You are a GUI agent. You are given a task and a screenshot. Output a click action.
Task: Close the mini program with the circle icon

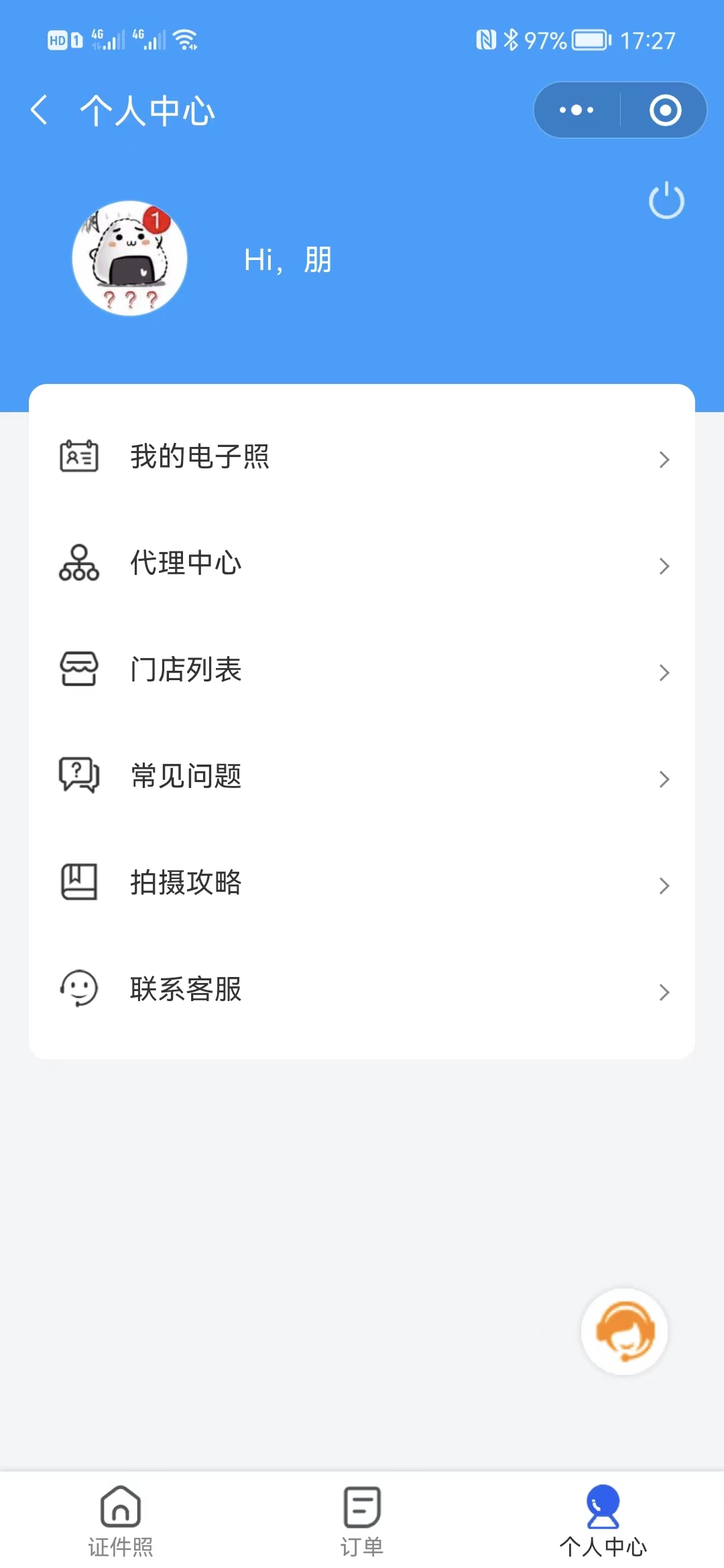pos(665,110)
